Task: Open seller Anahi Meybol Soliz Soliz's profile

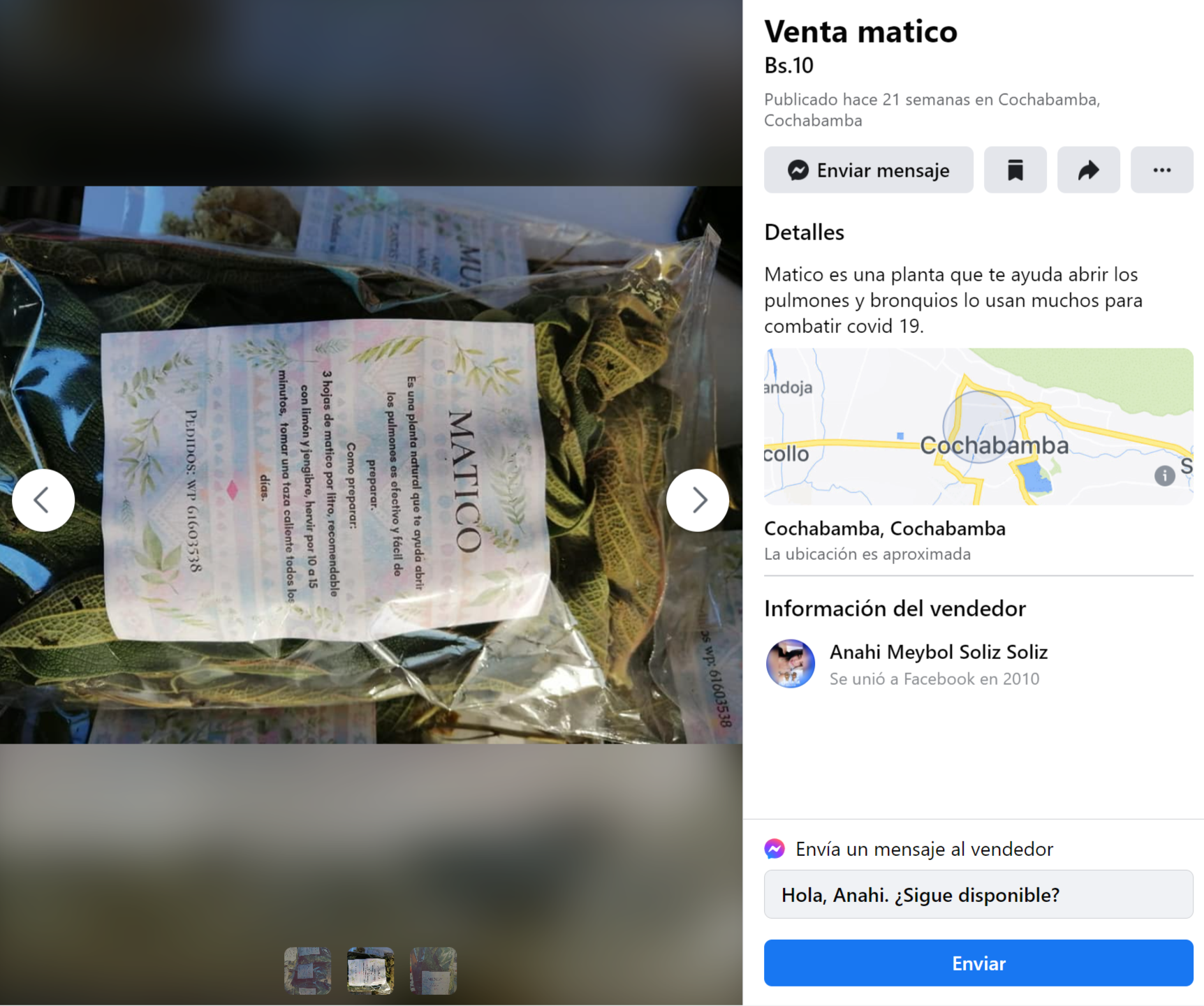Action: (938, 652)
